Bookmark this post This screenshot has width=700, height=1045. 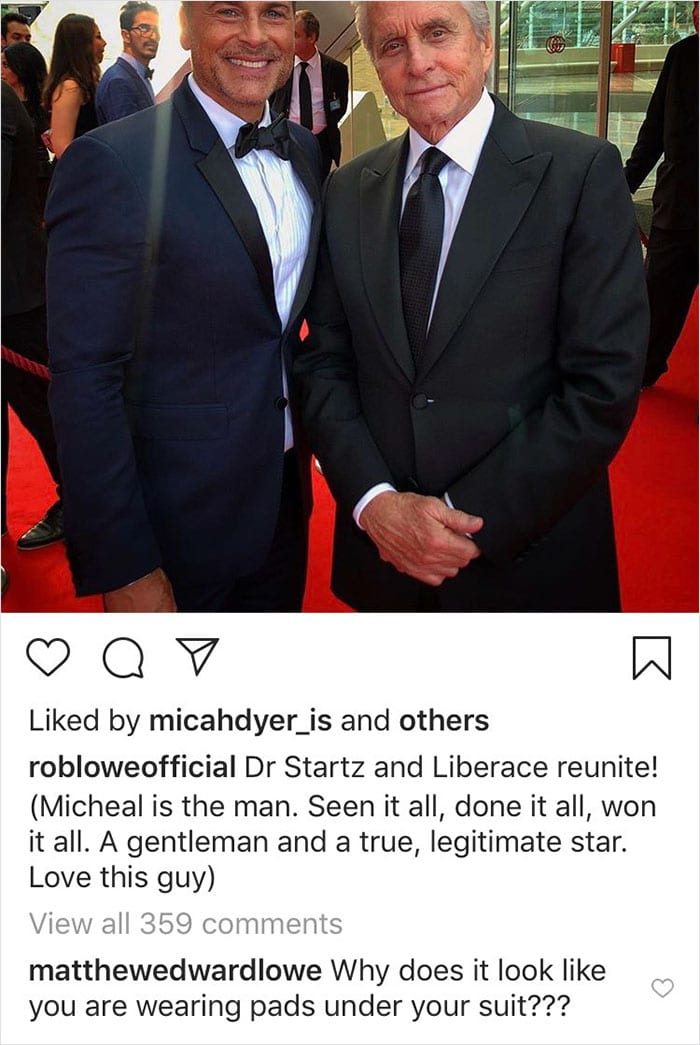click(x=652, y=659)
